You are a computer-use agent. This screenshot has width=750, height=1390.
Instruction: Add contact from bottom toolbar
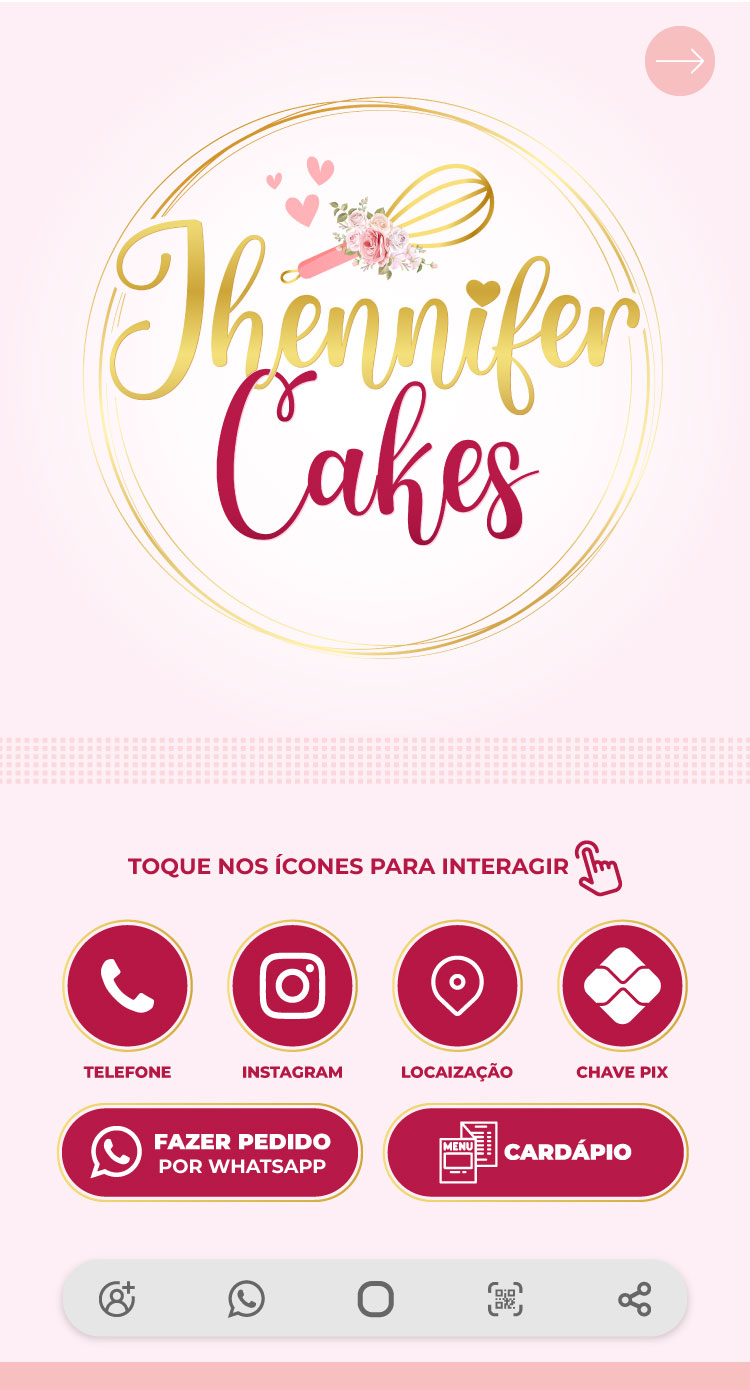tap(117, 1299)
